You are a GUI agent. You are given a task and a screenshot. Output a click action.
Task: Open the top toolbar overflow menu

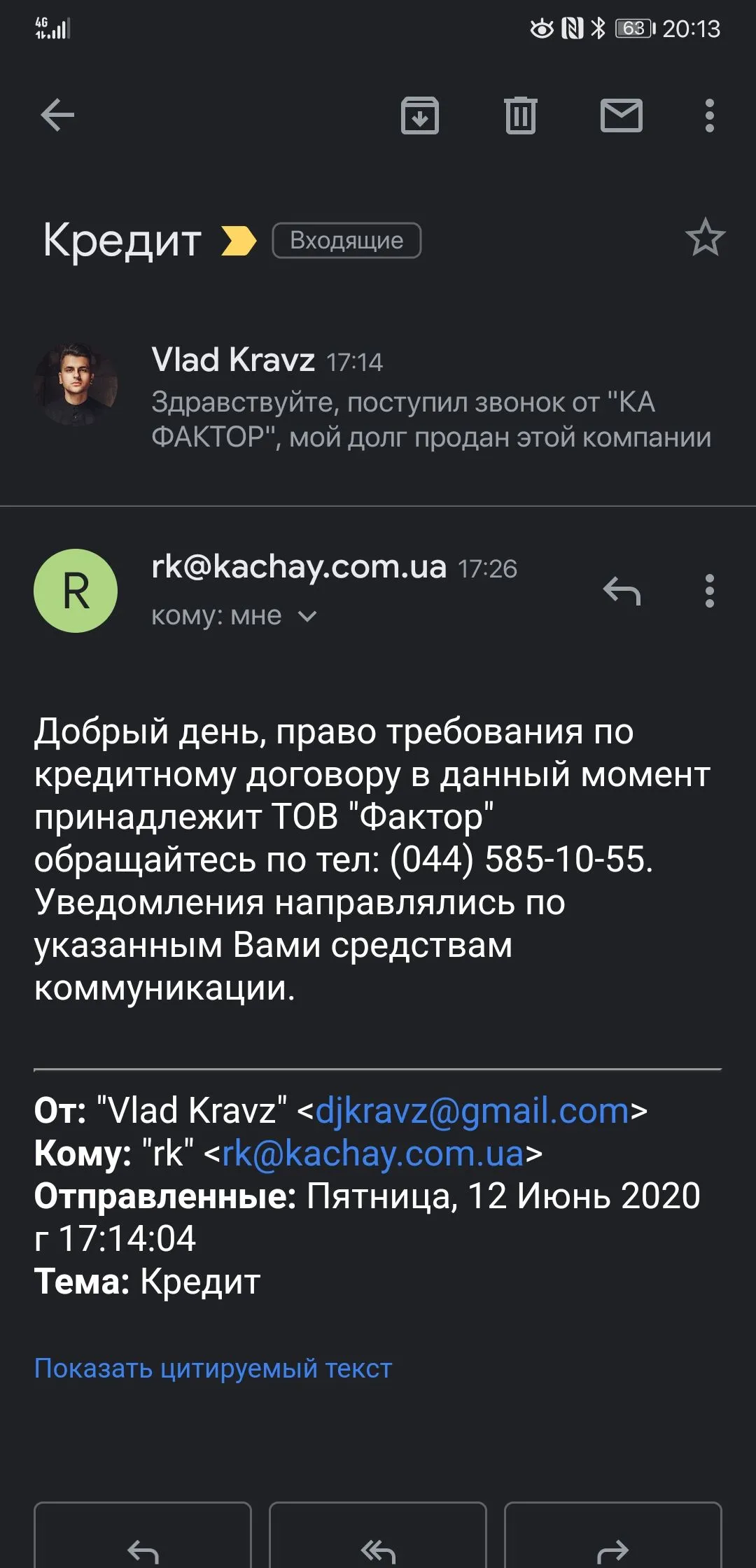click(x=709, y=115)
